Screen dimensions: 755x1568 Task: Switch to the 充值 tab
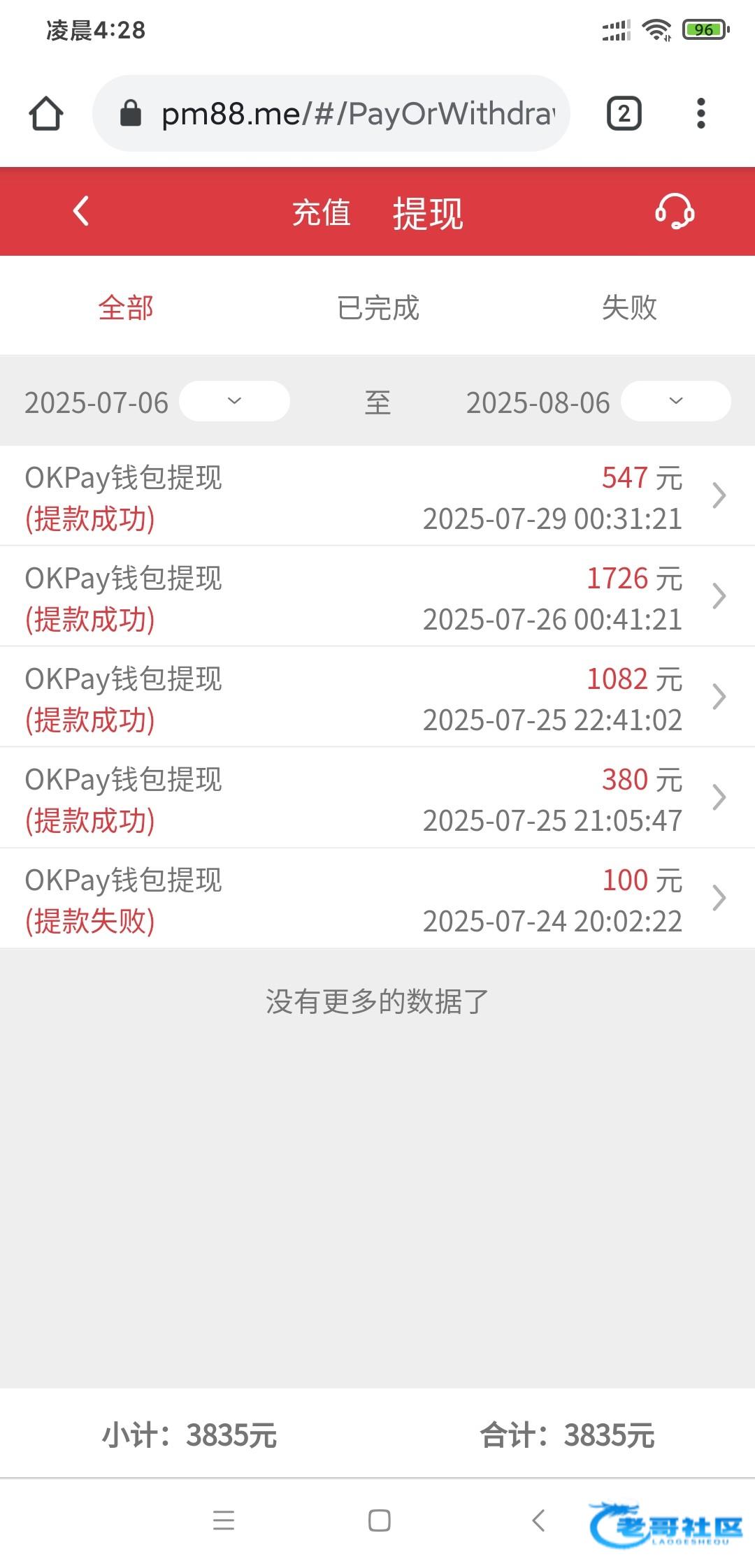[321, 212]
